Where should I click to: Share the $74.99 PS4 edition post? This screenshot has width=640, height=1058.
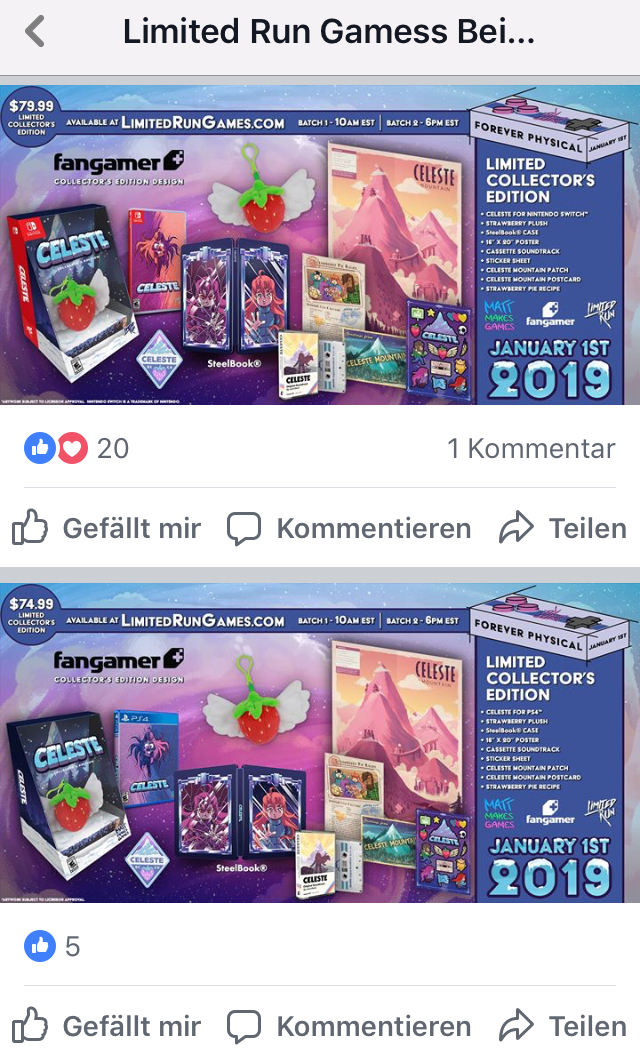(564, 1026)
